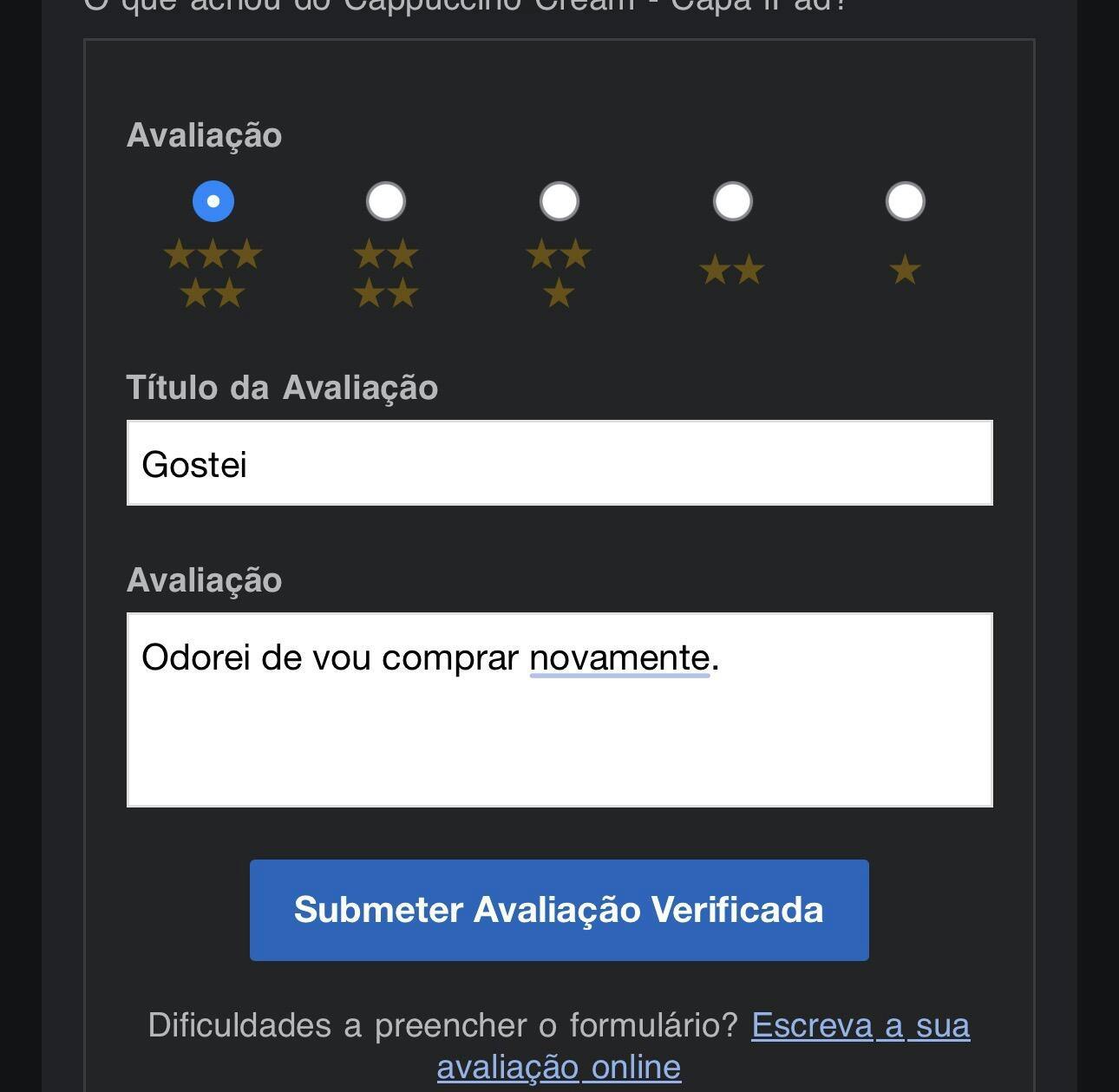Screen dimensions: 1119x1092
Task: Choose the one-star rating option
Action: (x=906, y=201)
